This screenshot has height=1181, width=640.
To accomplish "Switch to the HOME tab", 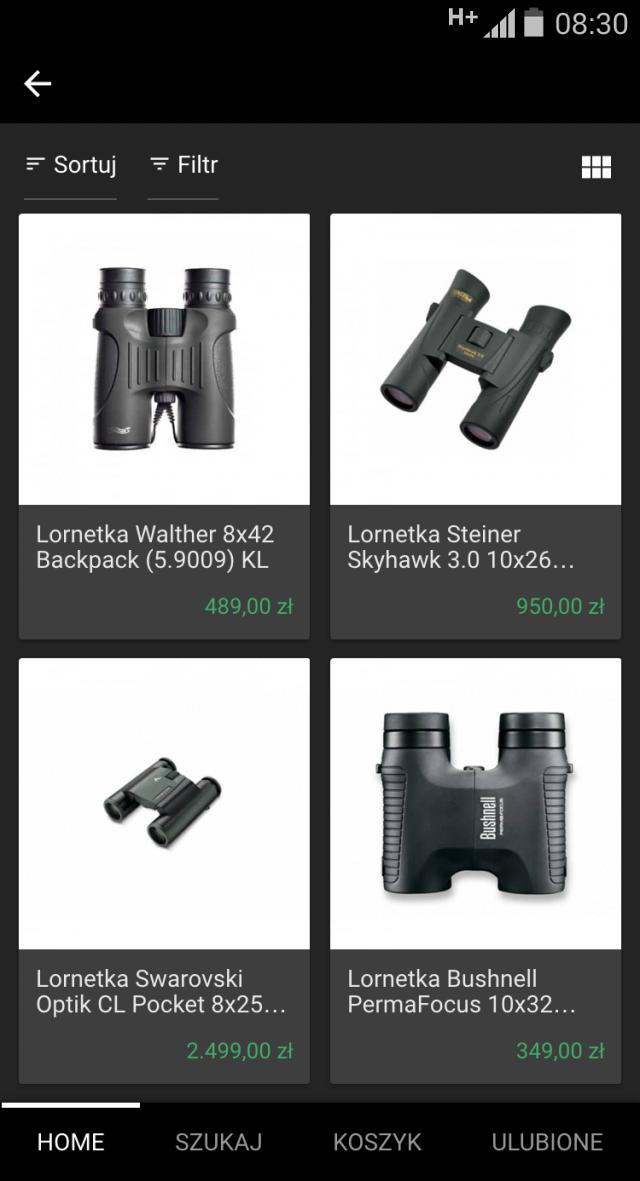I will (x=71, y=1142).
